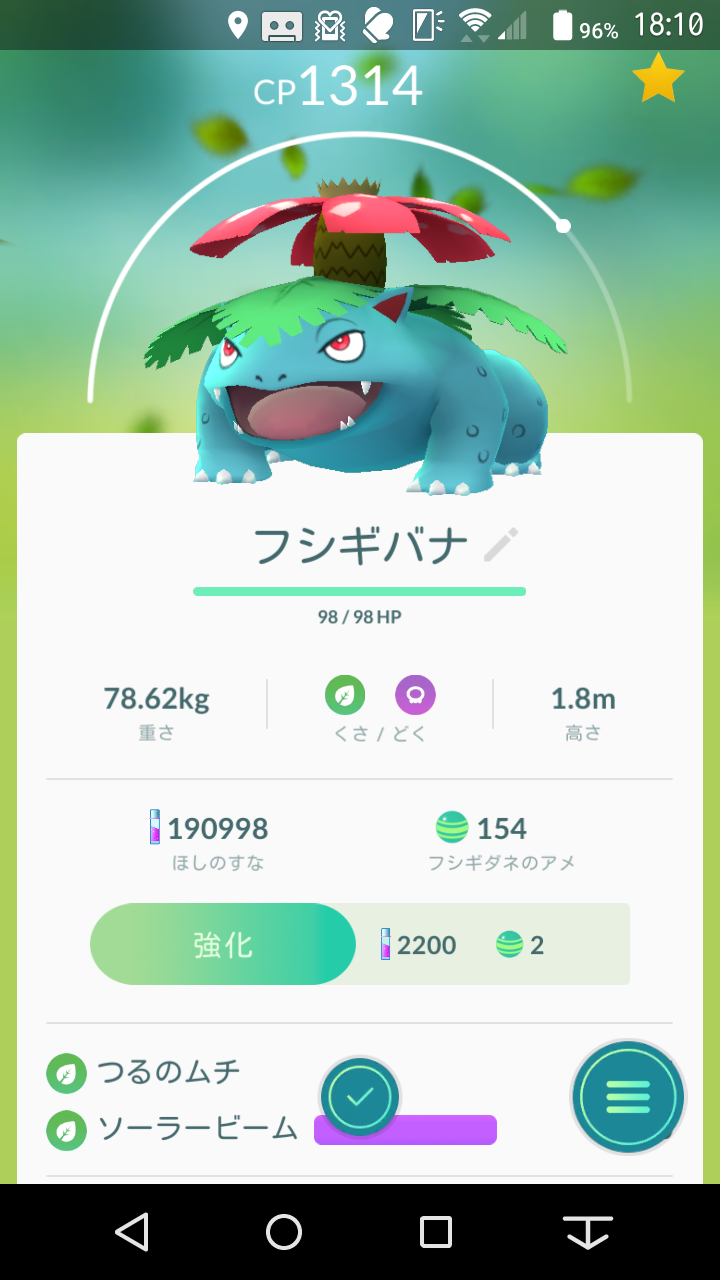Go back using the system back button
This screenshot has height=1280, width=720.
coord(132,1232)
